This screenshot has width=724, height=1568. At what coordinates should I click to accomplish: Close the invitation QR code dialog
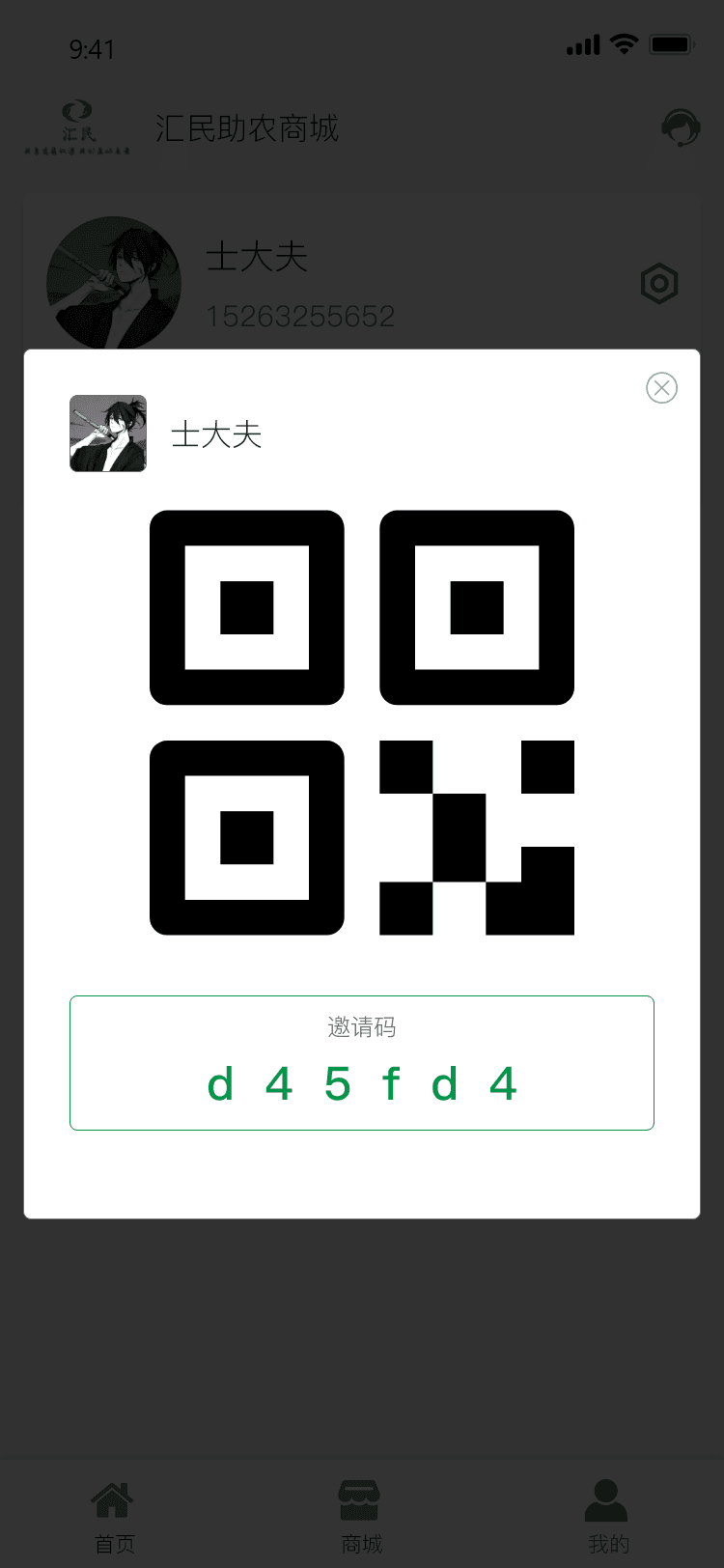(x=661, y=388)
